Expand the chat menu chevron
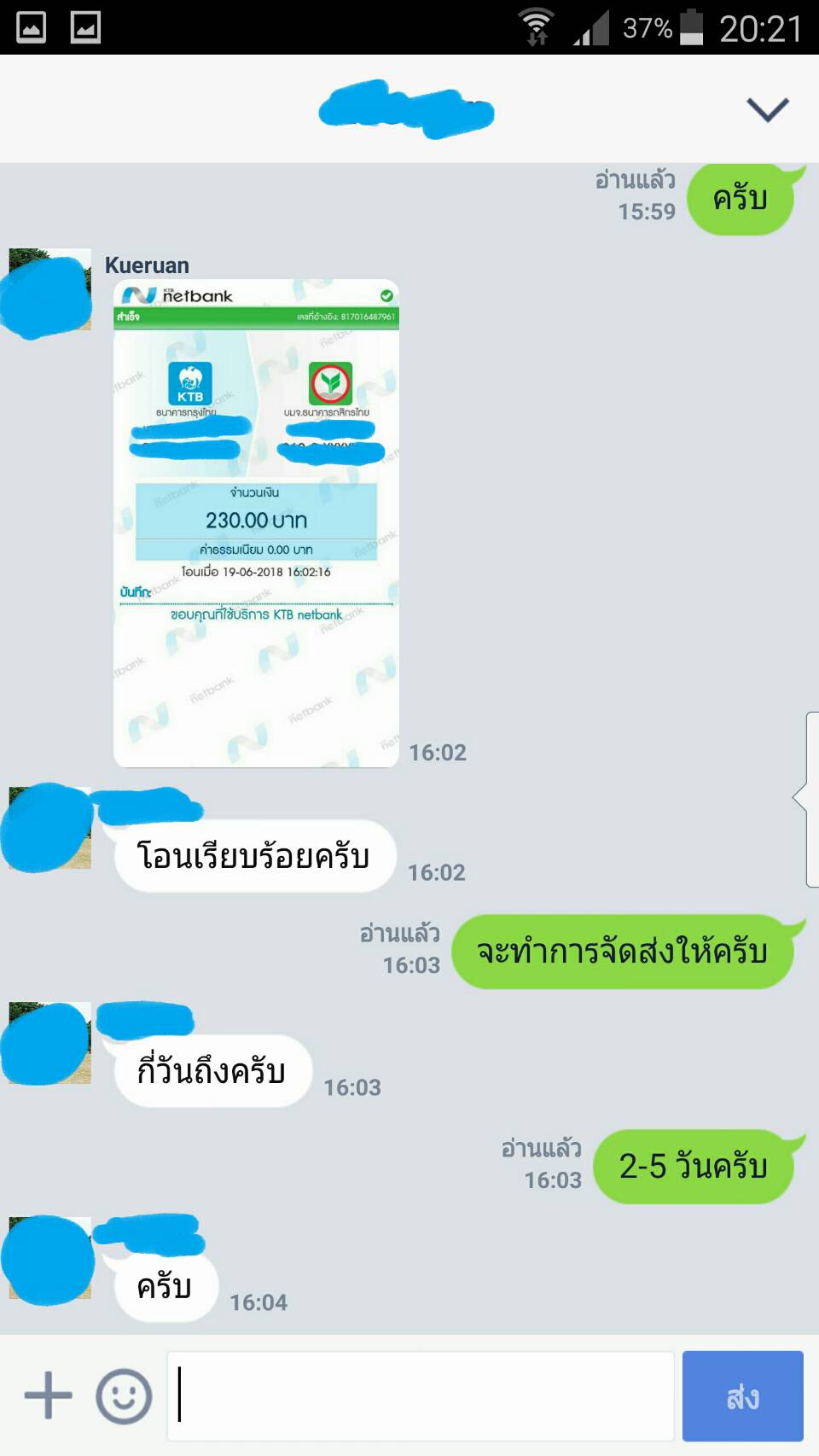The height and width of the screenshot is (1456, 819). [767, 109]
